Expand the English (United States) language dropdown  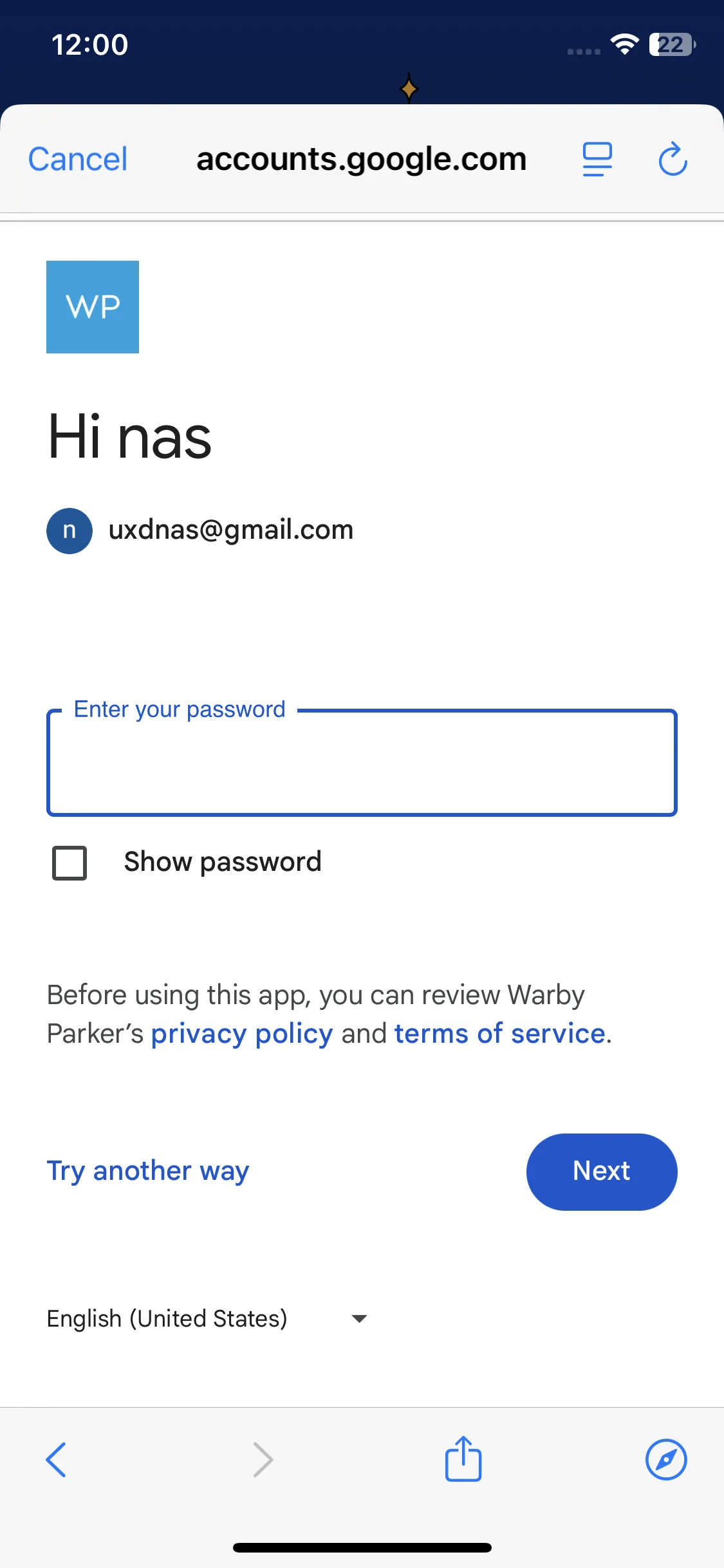(207, 1319)
